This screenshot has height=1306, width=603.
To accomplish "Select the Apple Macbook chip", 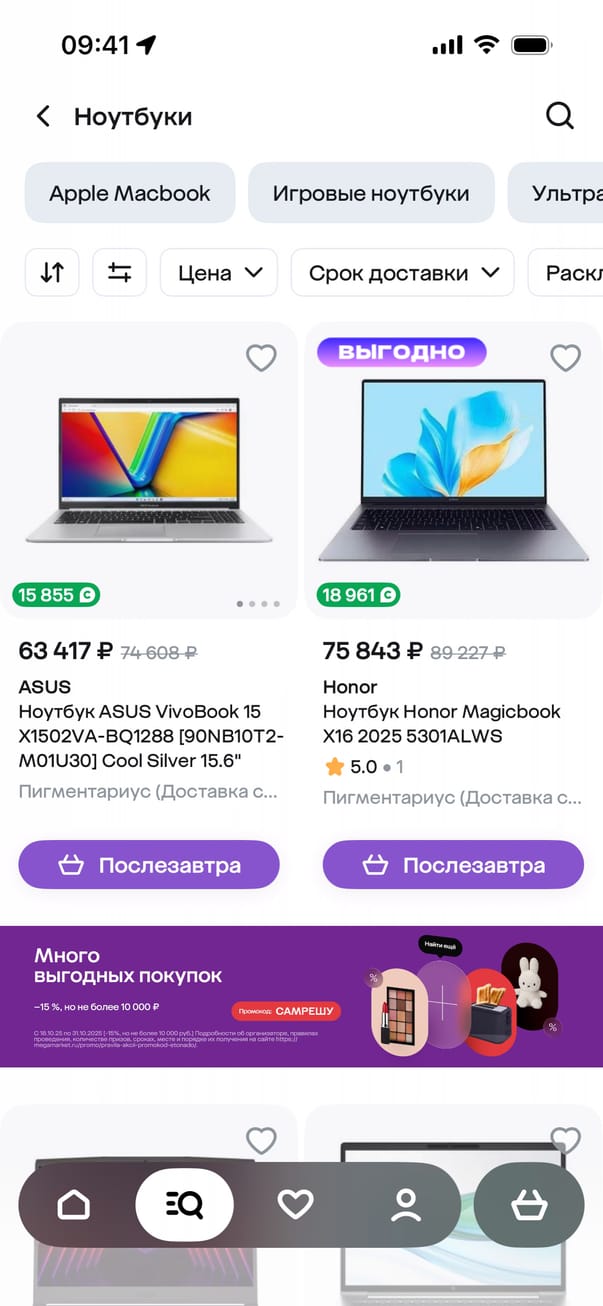I will (130, 193).
